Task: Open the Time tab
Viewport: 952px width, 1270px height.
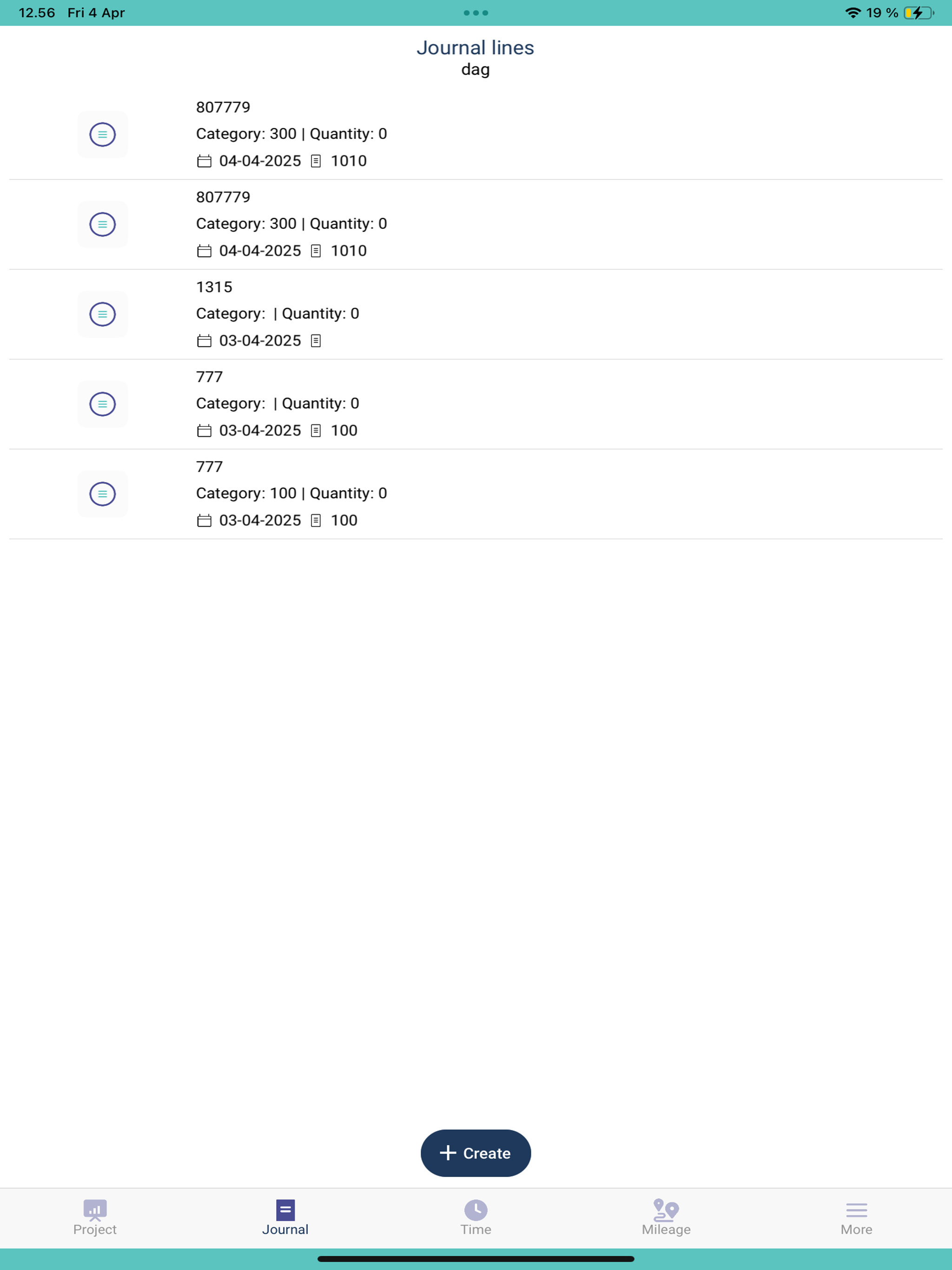Action: [x=476, y=1217]
